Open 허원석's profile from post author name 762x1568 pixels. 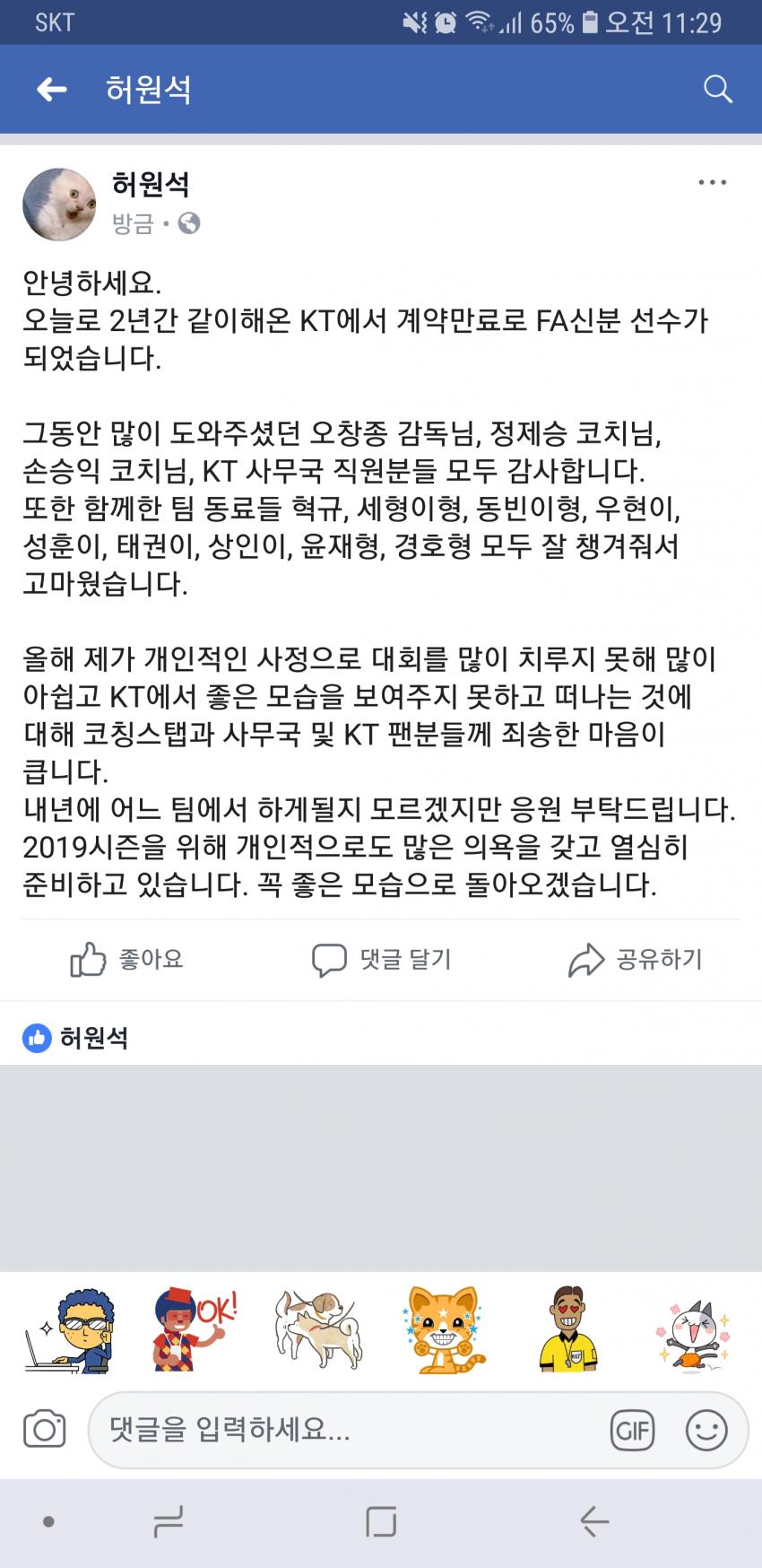[x=151, y=185]
